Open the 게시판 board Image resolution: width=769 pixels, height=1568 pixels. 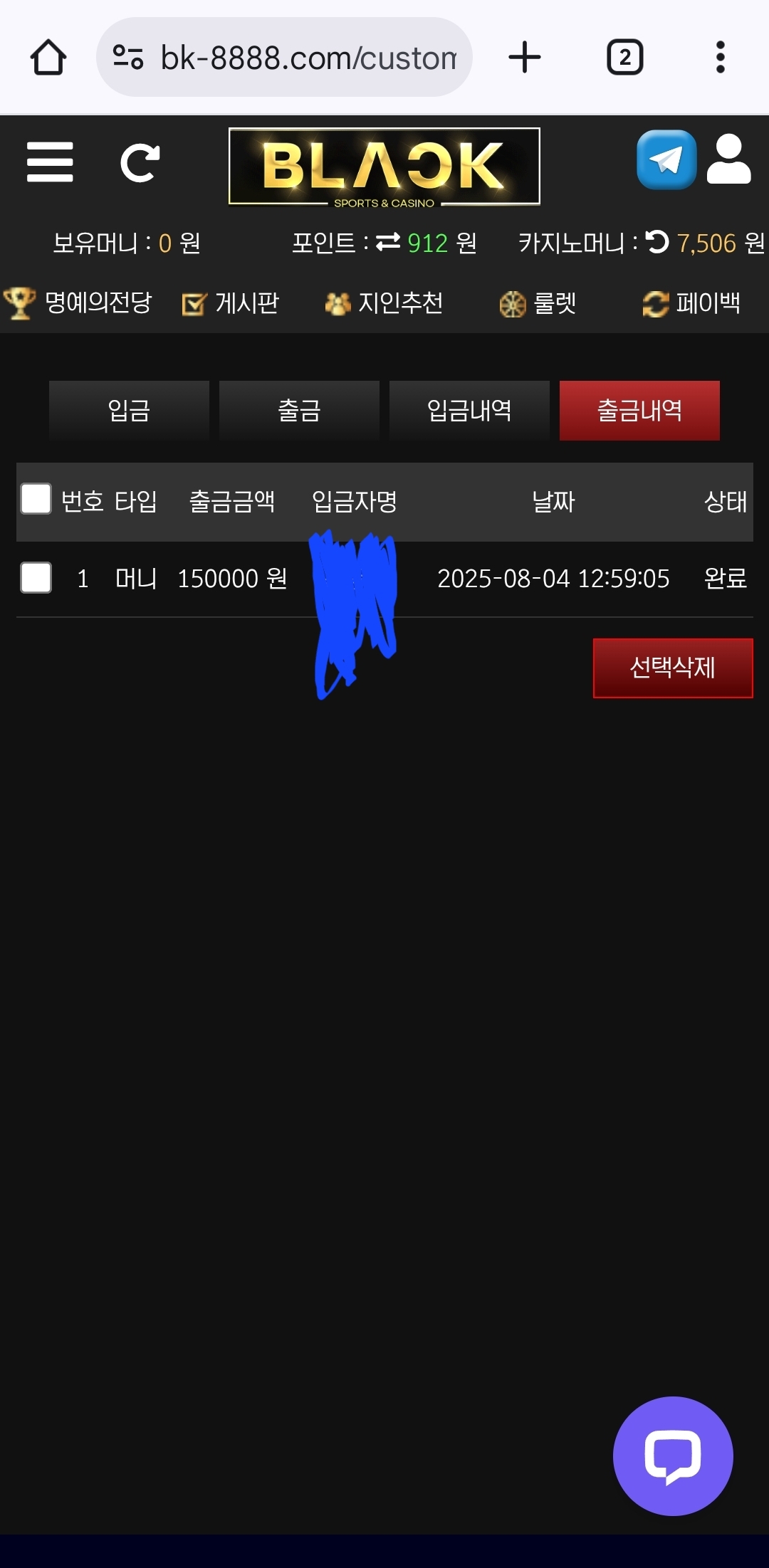(x=231, y=304)
